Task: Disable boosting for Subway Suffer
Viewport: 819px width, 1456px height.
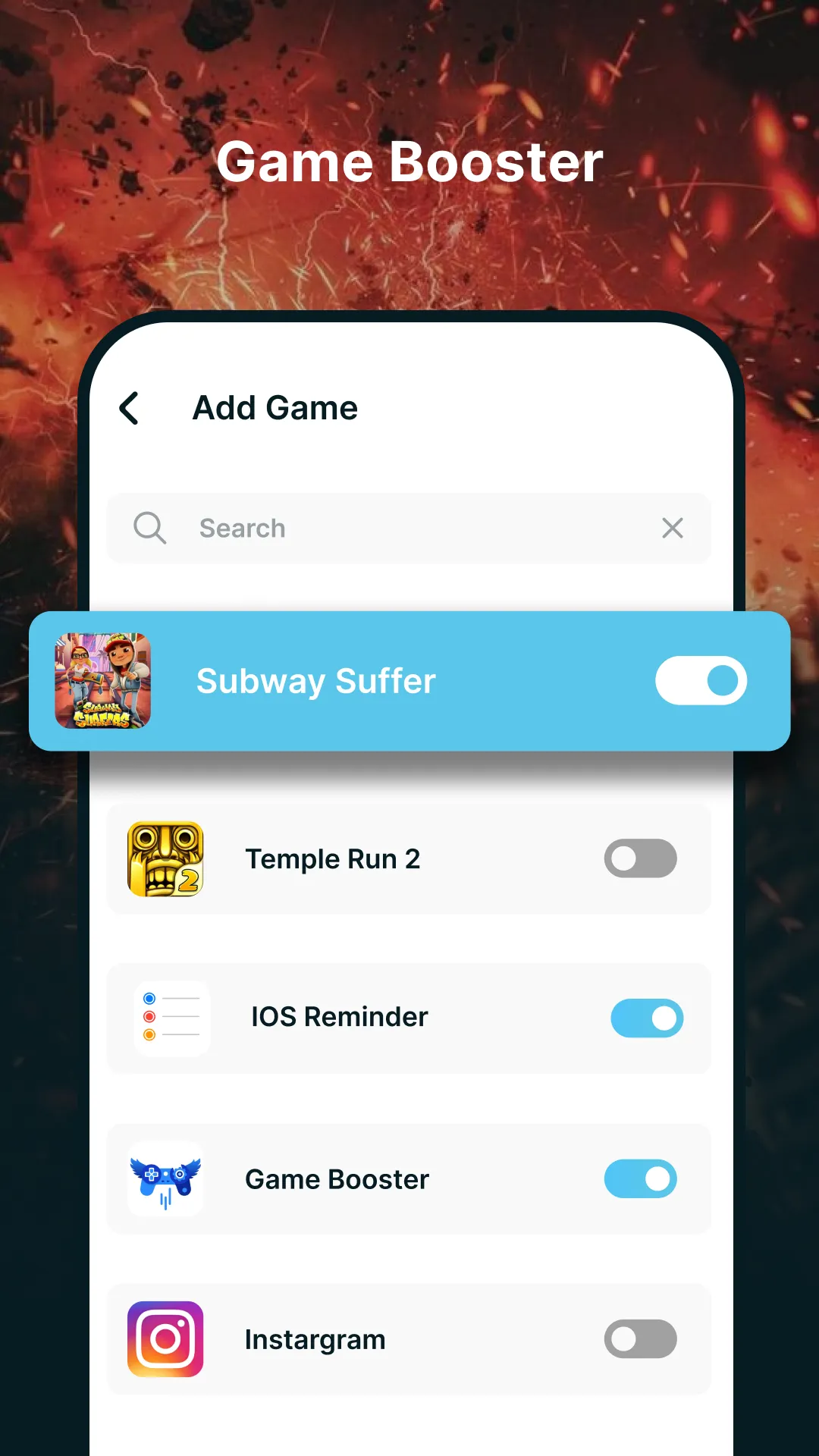Action: coord(700,680)
